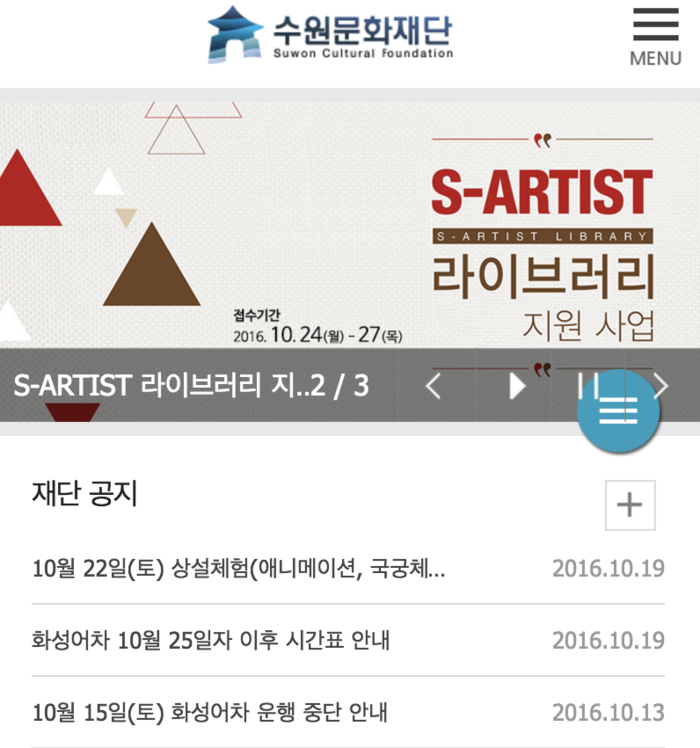This screenshot has height=748, width=700.
Task: Show previous banner slide
Action: 433,386
